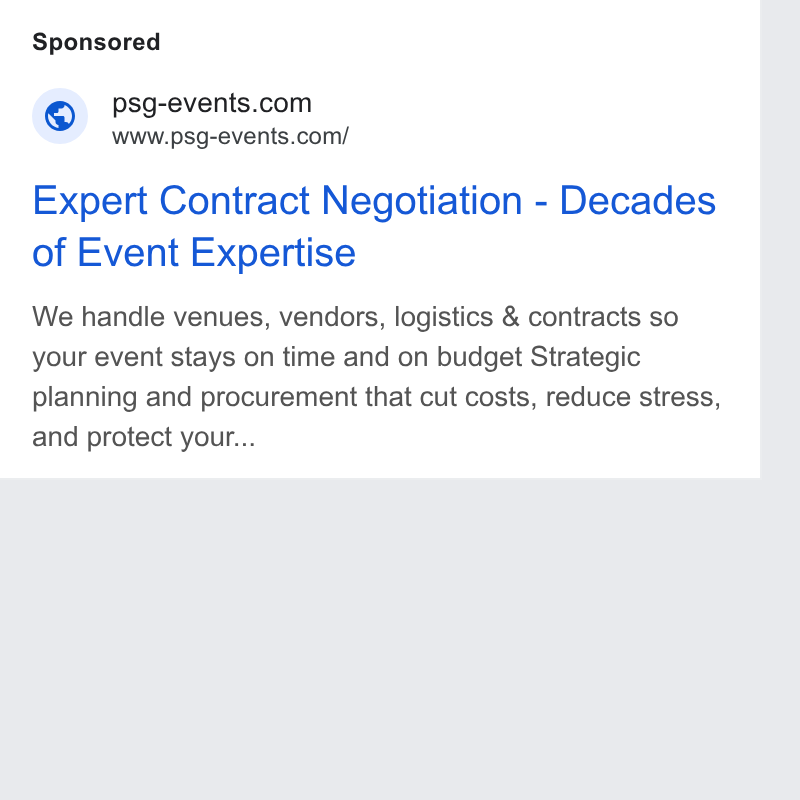The height and width of the screenshot is (800, 800).
Task: Open the psg-events.com site link
Action: [x=212, y=103]
